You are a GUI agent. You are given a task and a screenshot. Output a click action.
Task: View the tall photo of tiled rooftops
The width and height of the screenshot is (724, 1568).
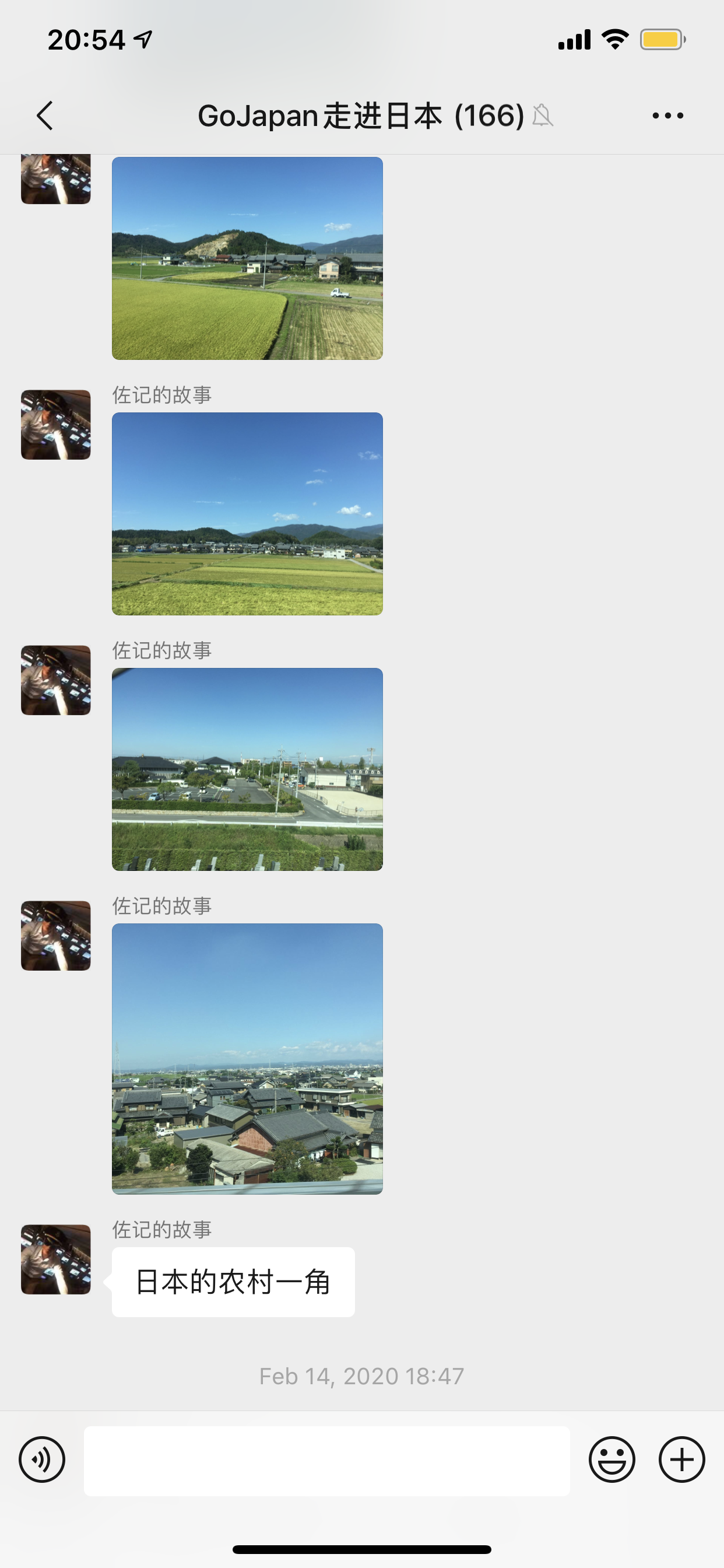point(247,1059)
